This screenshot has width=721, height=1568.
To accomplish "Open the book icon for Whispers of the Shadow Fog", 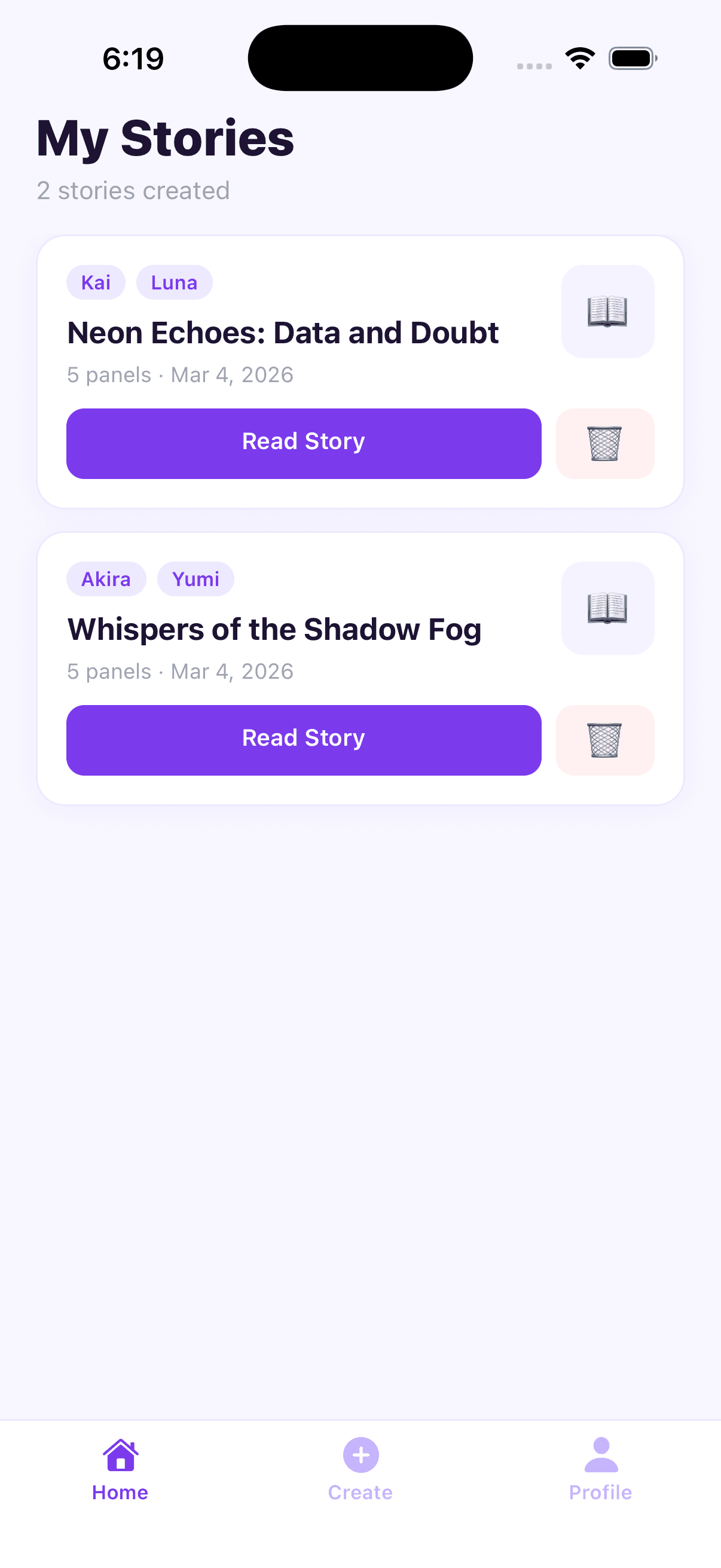I will (x=607, y=609).
